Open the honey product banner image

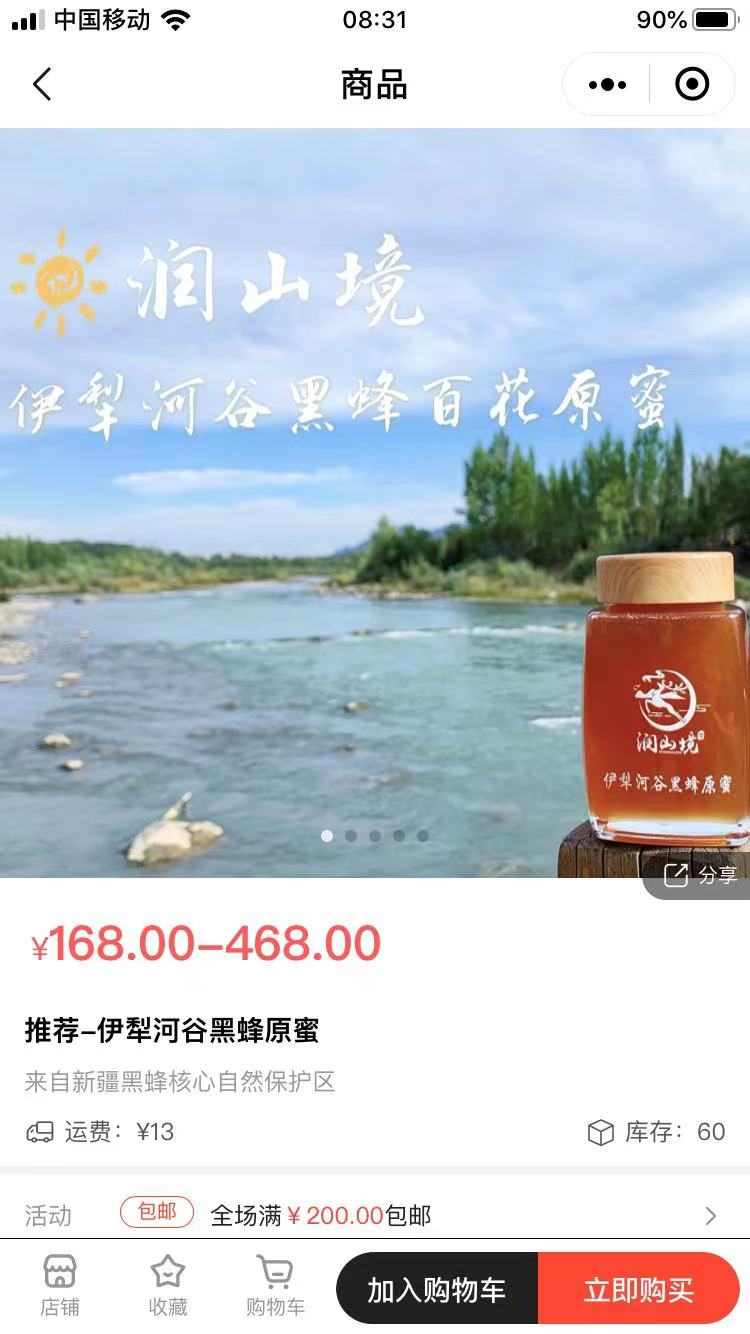[x=374, y=502]
